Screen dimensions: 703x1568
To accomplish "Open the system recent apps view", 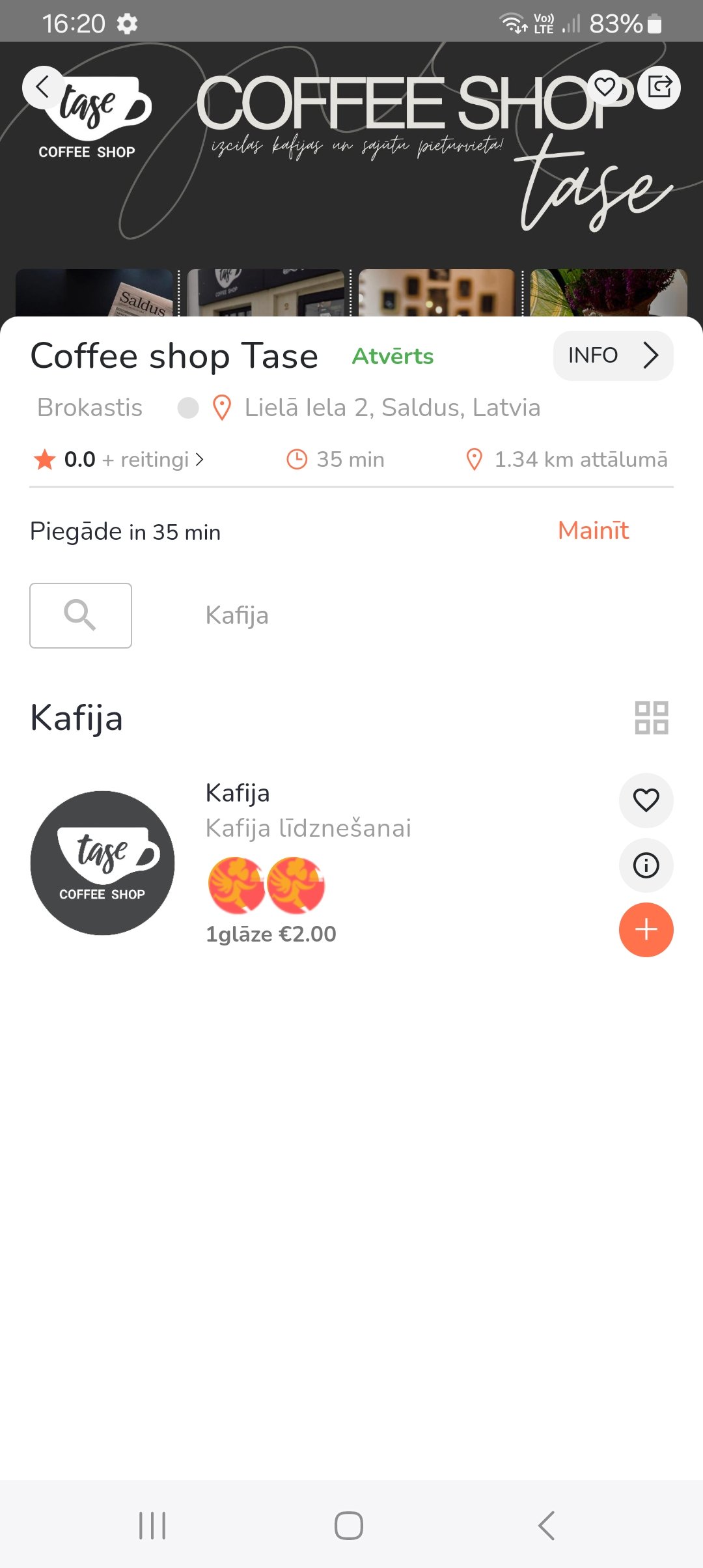I will tap(152, 1525).
